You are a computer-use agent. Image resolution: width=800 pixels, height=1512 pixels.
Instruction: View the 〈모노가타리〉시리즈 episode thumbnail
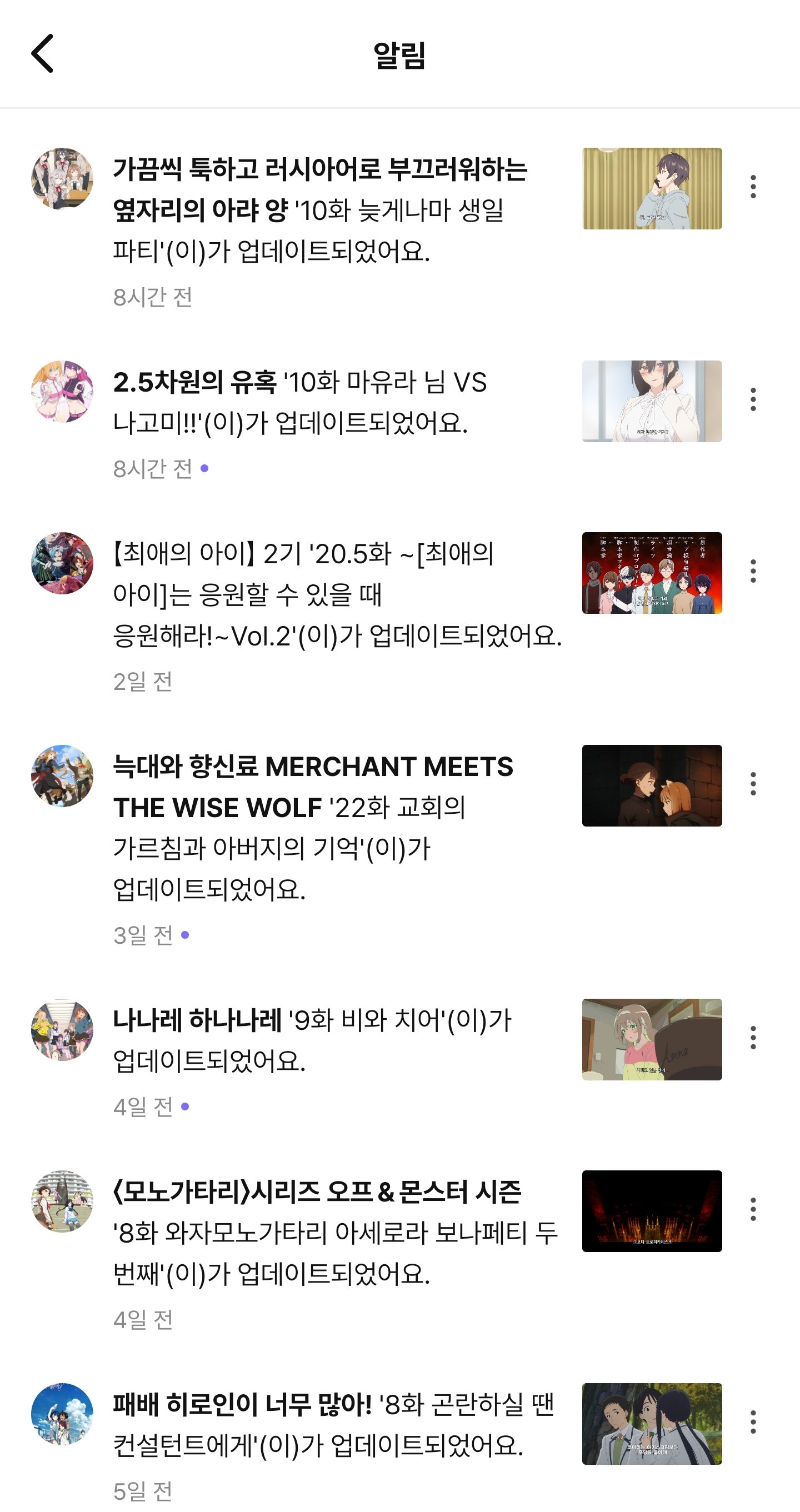click(652, 1211)
